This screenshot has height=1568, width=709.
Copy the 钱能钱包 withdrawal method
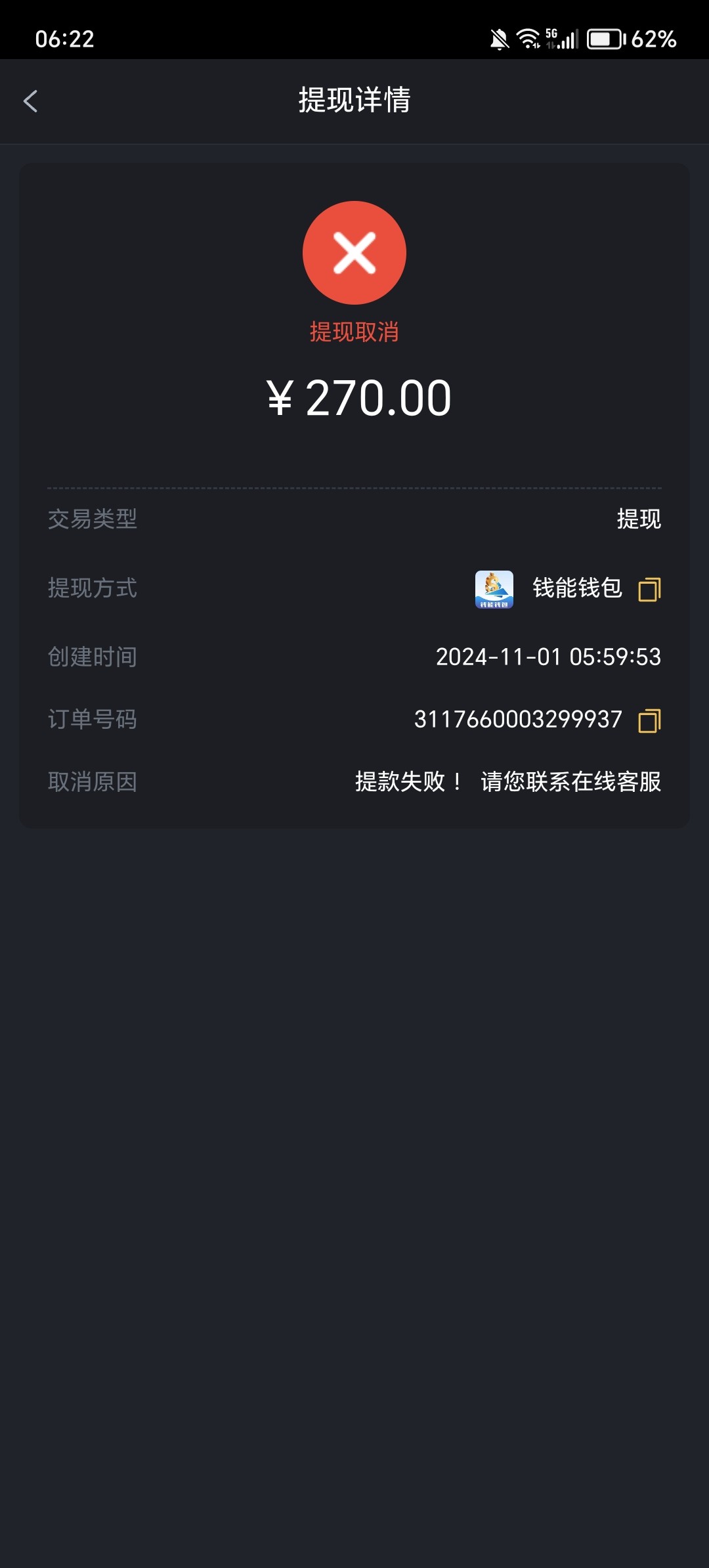pos(649,589)
